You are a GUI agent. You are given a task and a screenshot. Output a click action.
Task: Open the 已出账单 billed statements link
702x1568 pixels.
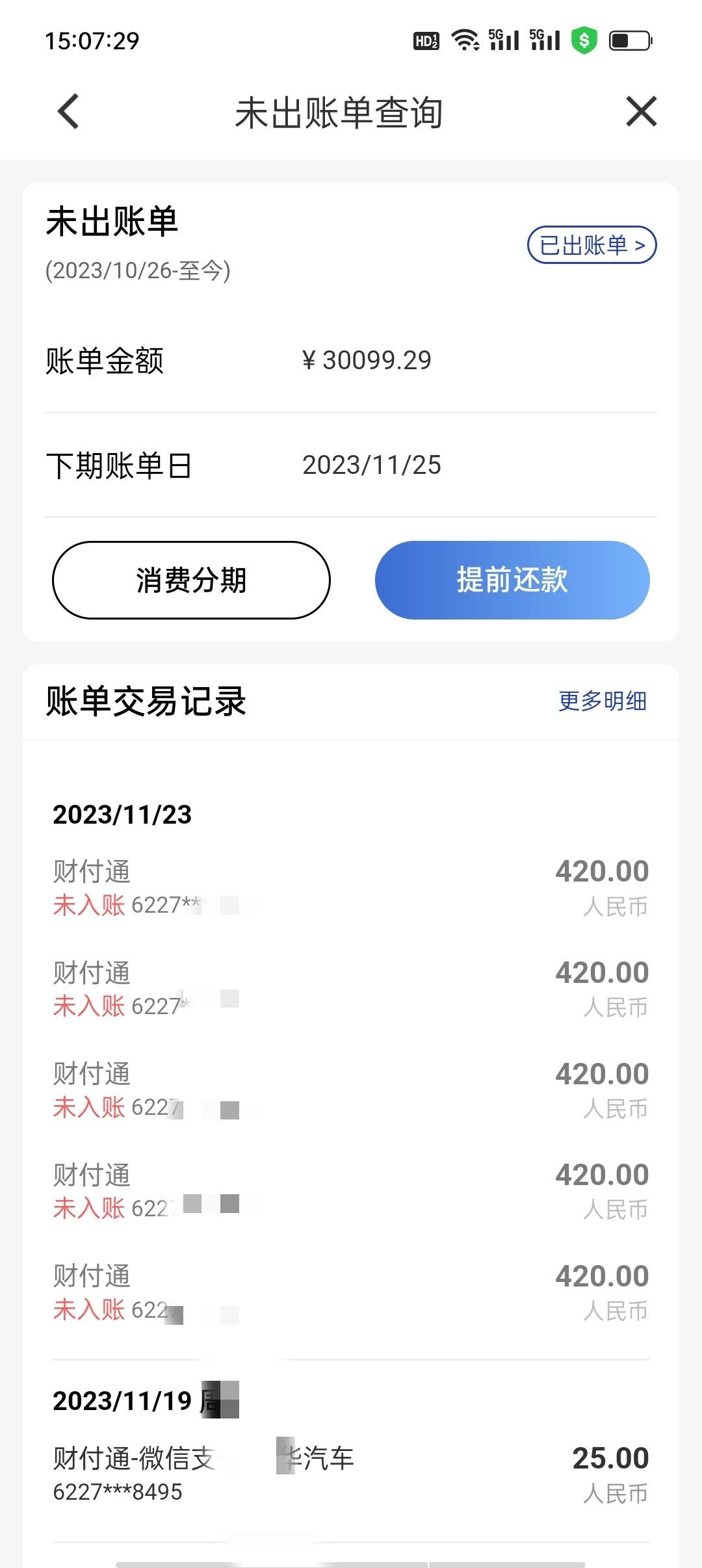click(x=591, y=245)
